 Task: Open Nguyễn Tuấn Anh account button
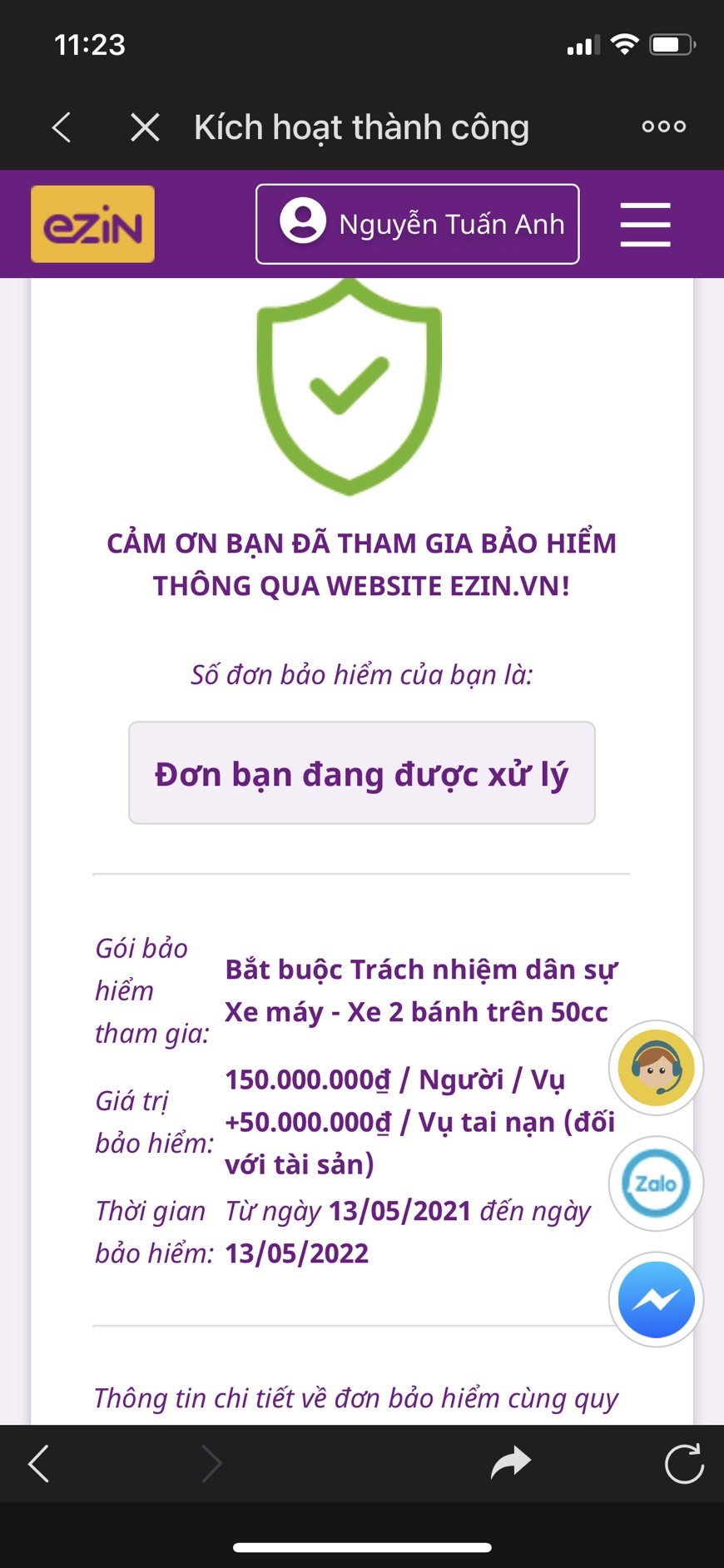point(417,224)
